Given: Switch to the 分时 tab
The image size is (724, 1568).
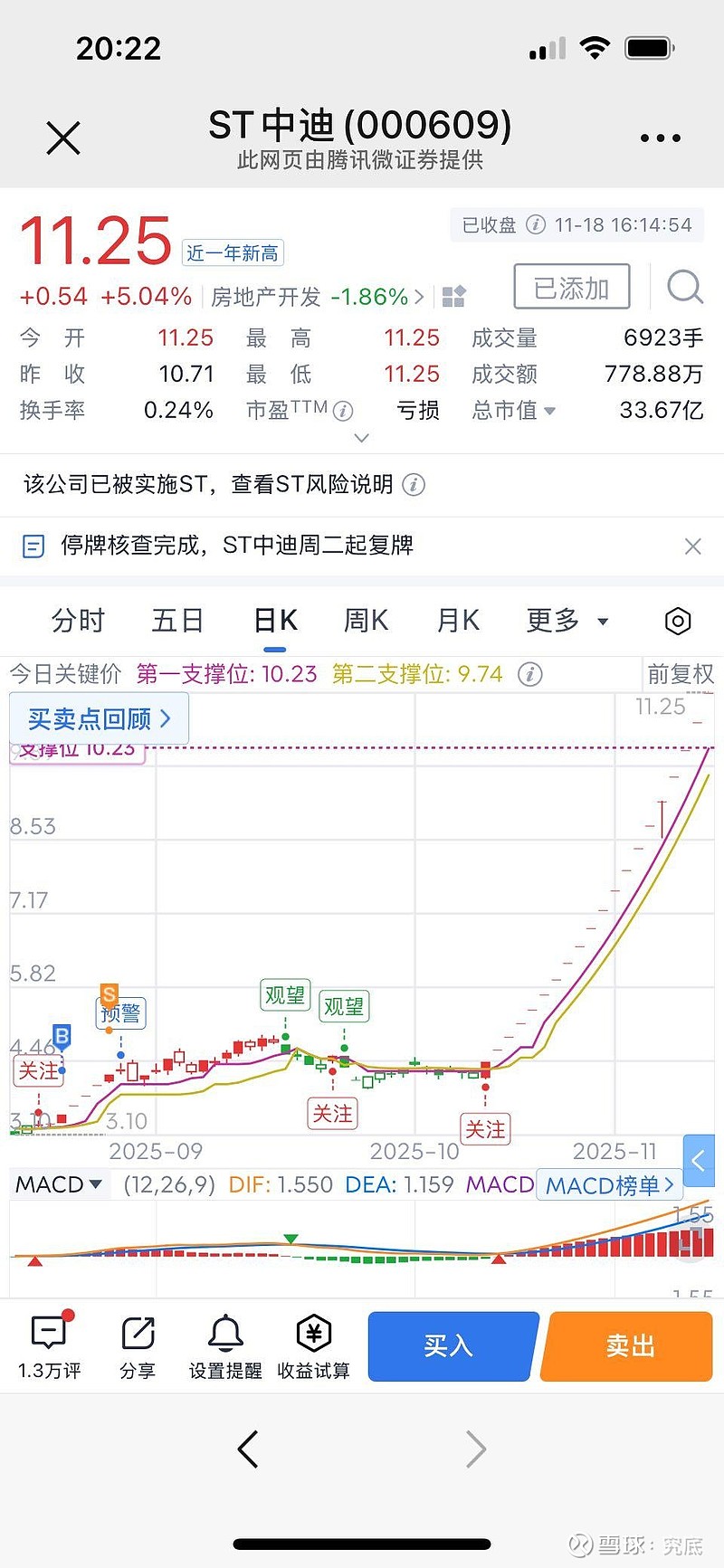Looking at the screenshot, I should pyautogui.click(x=77, y=621).
